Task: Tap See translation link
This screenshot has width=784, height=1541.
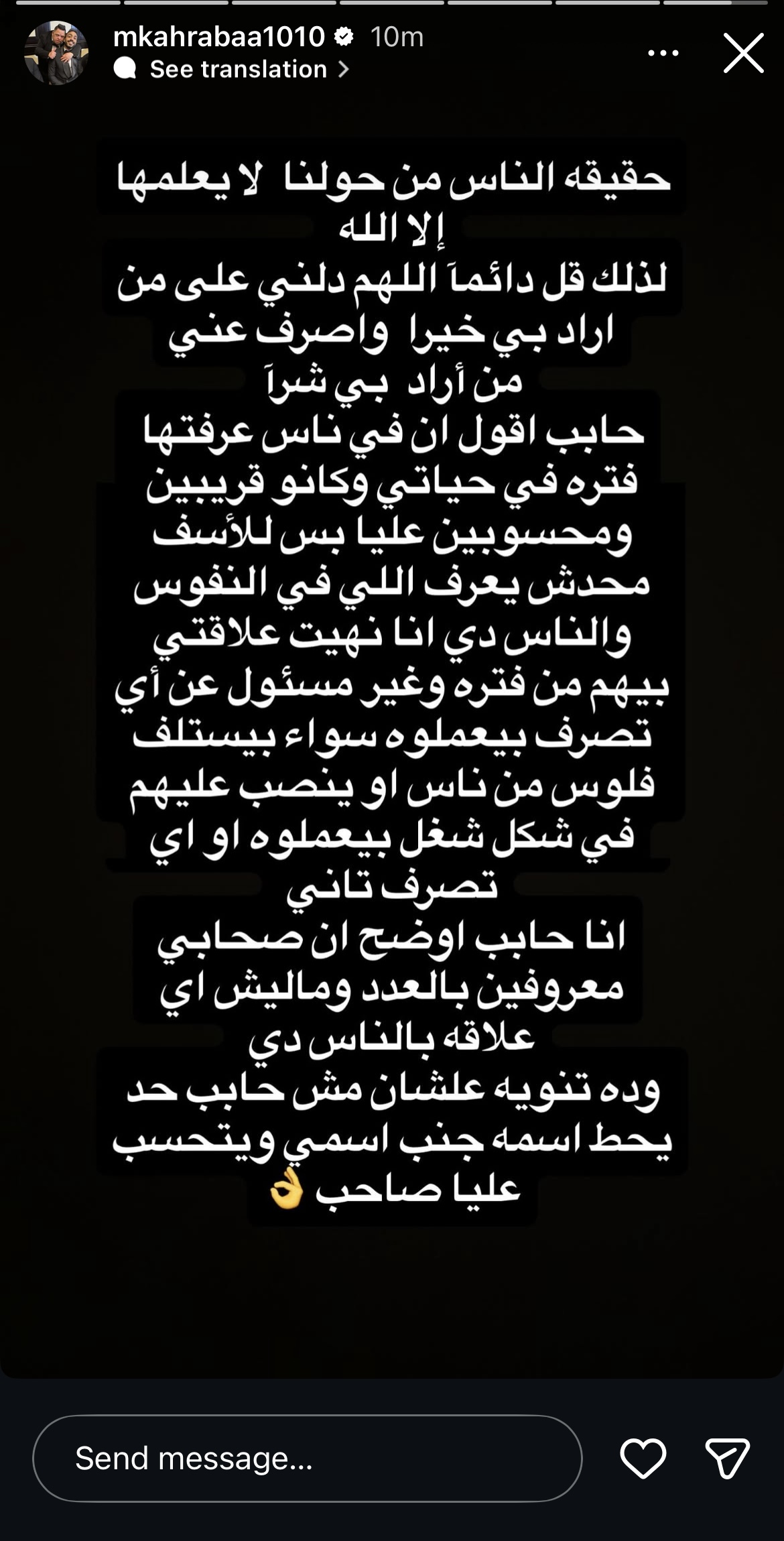Action: click(238, 69)
